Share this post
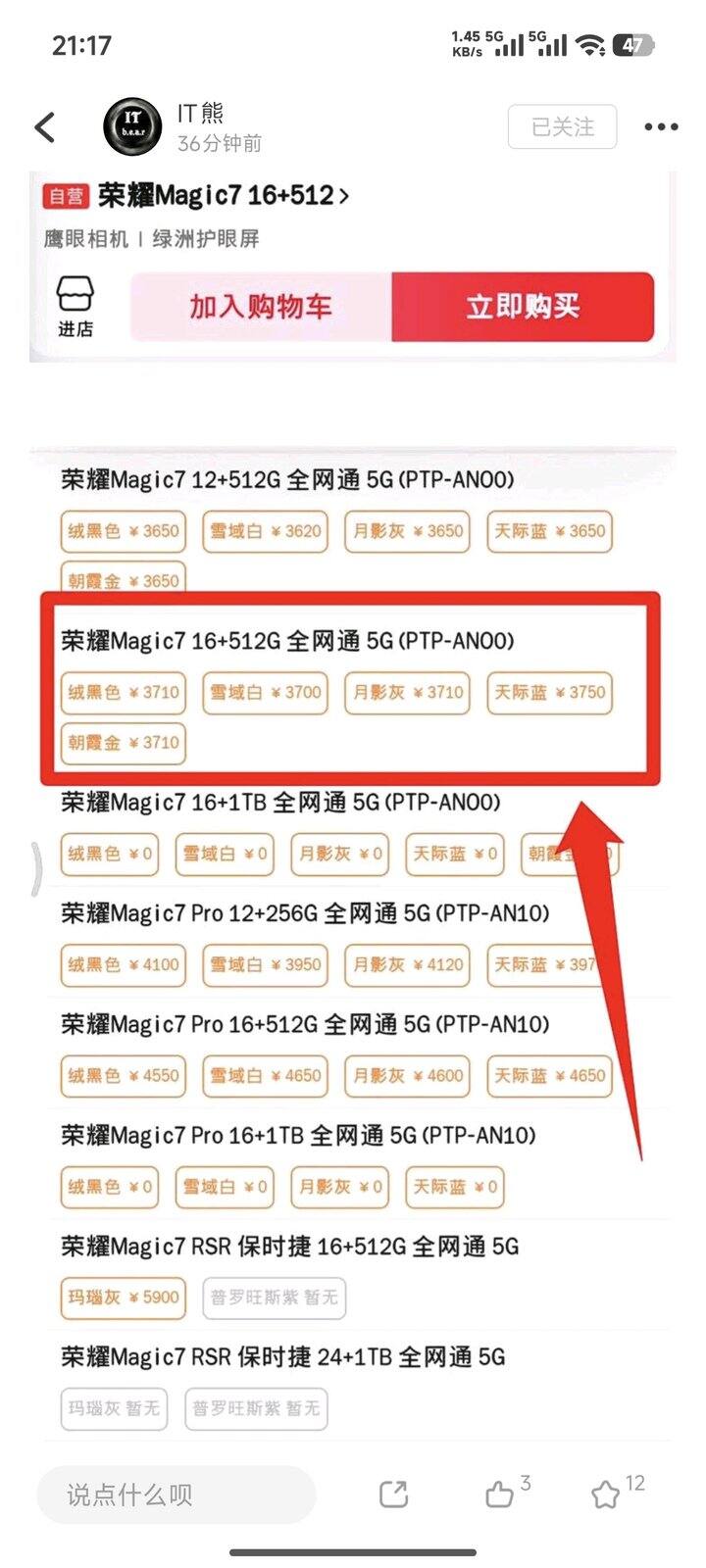The width and height of the screenshot is (706, 1568). 393,1494
